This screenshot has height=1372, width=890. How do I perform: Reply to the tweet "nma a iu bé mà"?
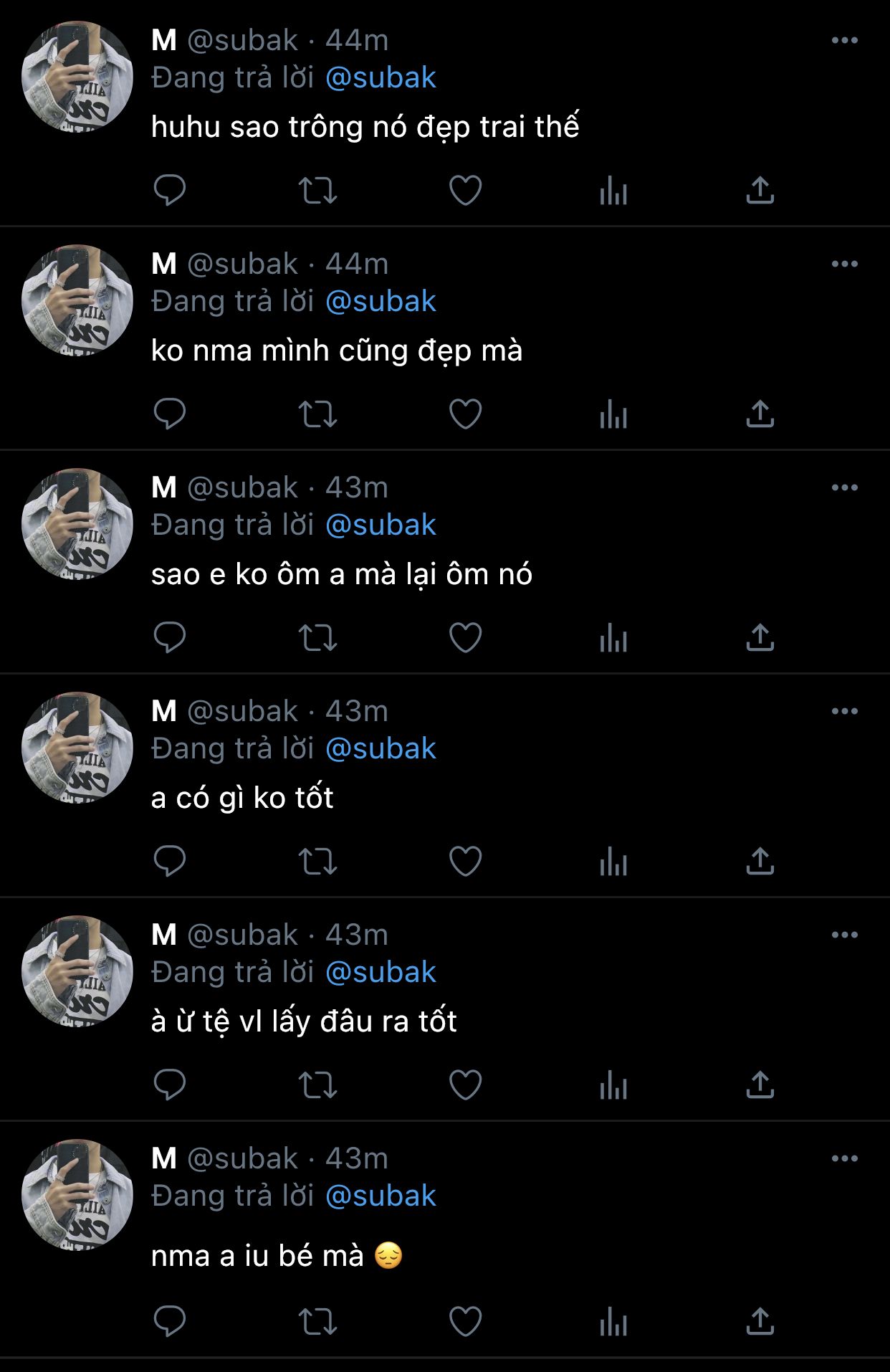[170, 1321]
